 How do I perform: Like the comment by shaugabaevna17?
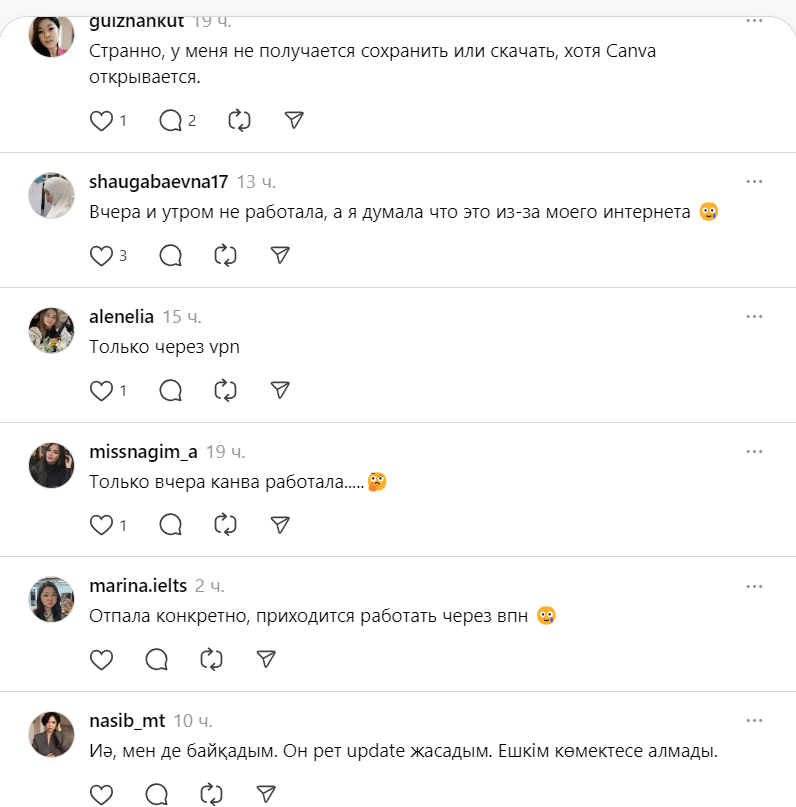pyautogui.click(x=101, y=256)
